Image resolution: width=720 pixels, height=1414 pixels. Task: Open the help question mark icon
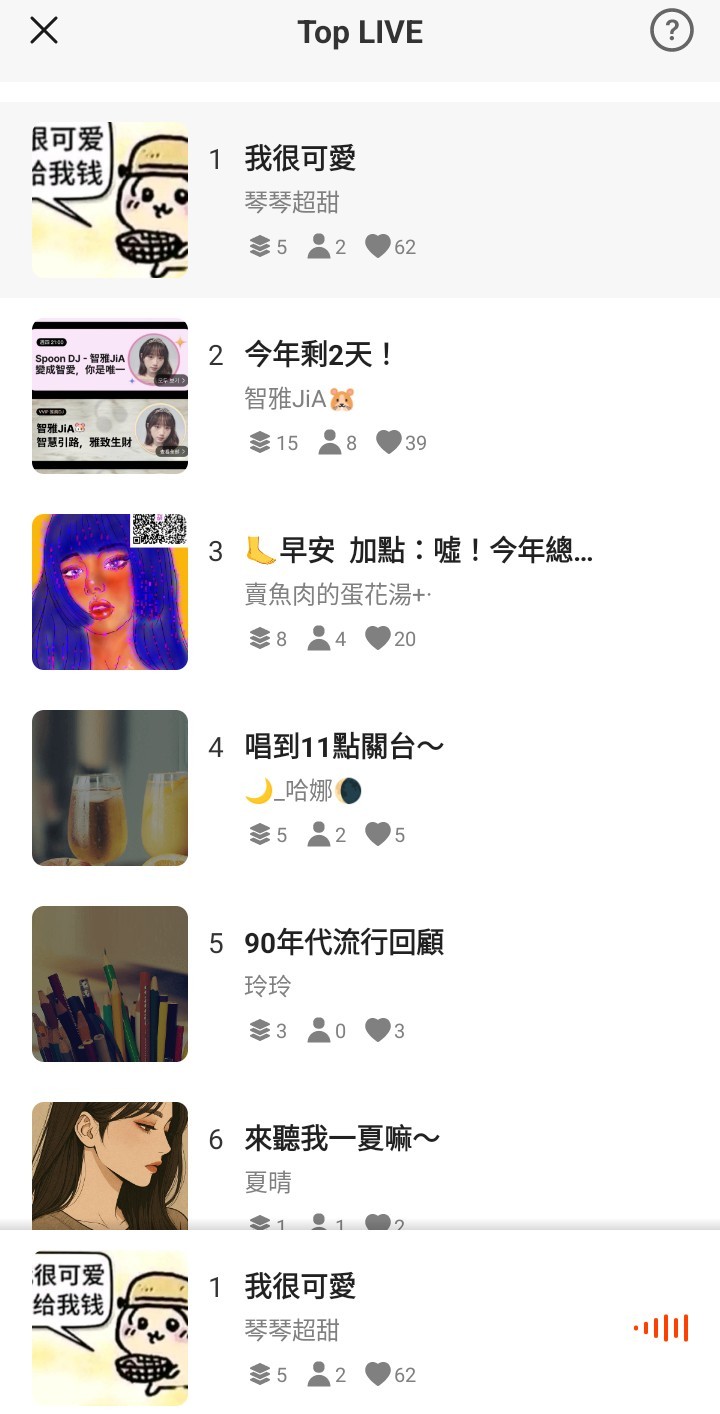(x=671, y=31)
